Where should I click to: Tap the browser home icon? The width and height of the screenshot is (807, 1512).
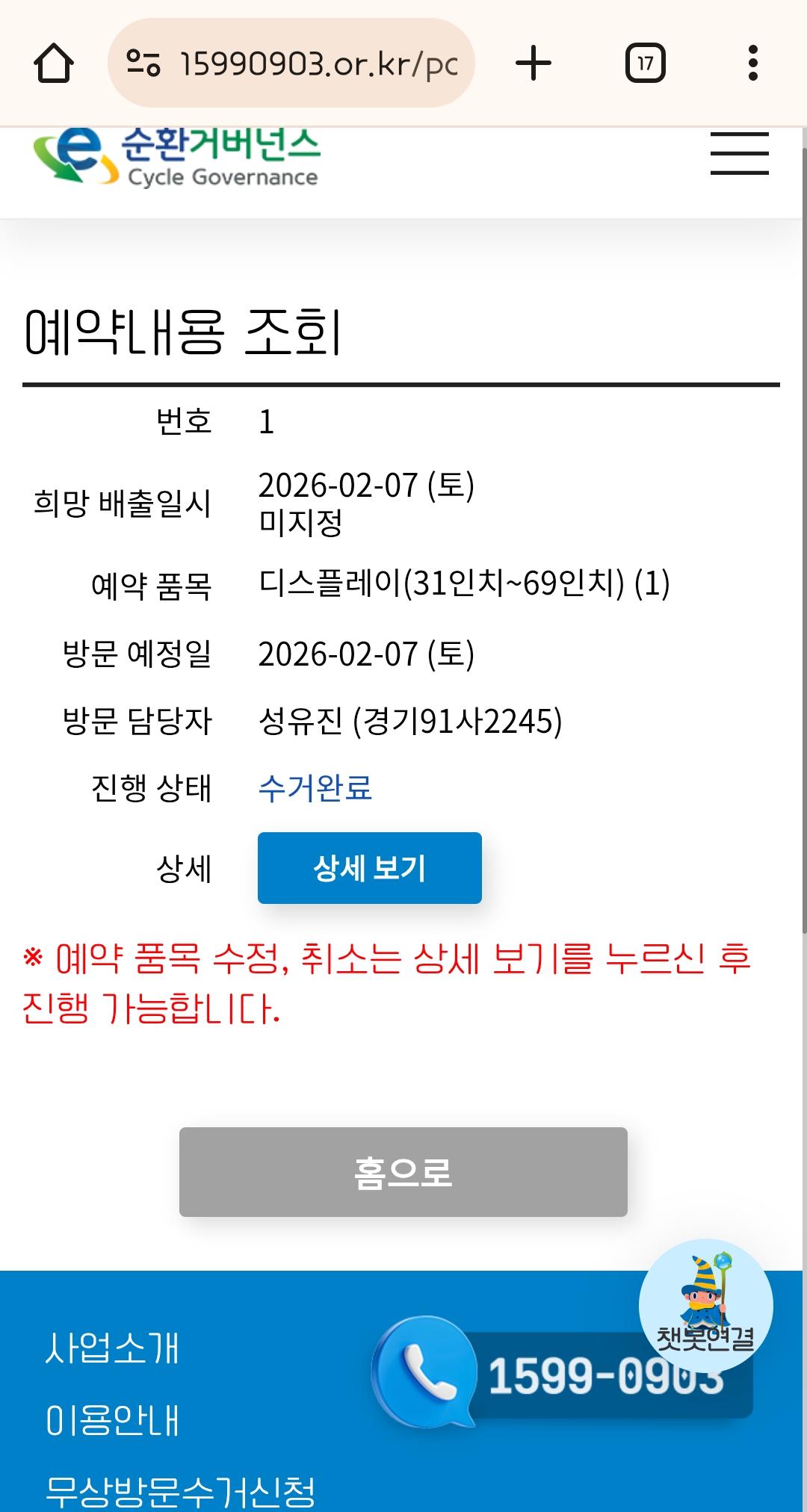[x=54, y=63]
